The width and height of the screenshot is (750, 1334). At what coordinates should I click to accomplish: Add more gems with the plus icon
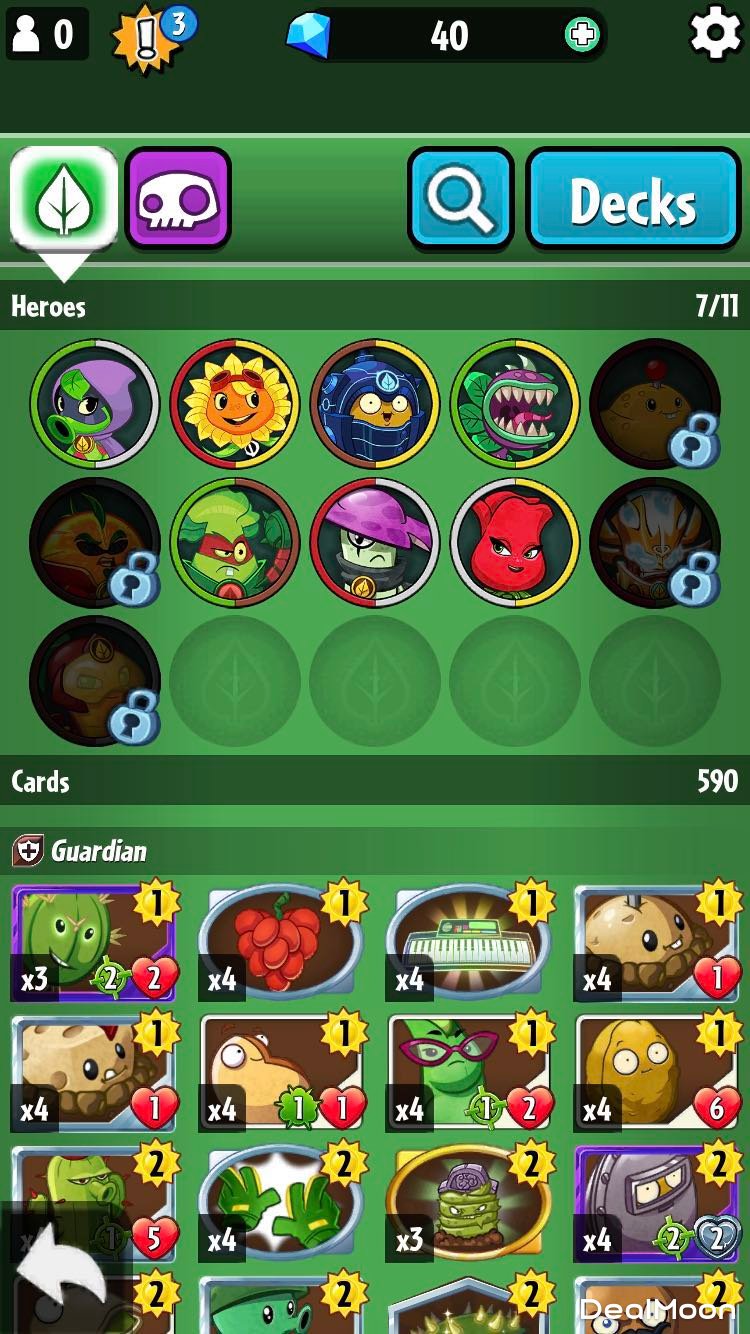(x=581, y=36)
